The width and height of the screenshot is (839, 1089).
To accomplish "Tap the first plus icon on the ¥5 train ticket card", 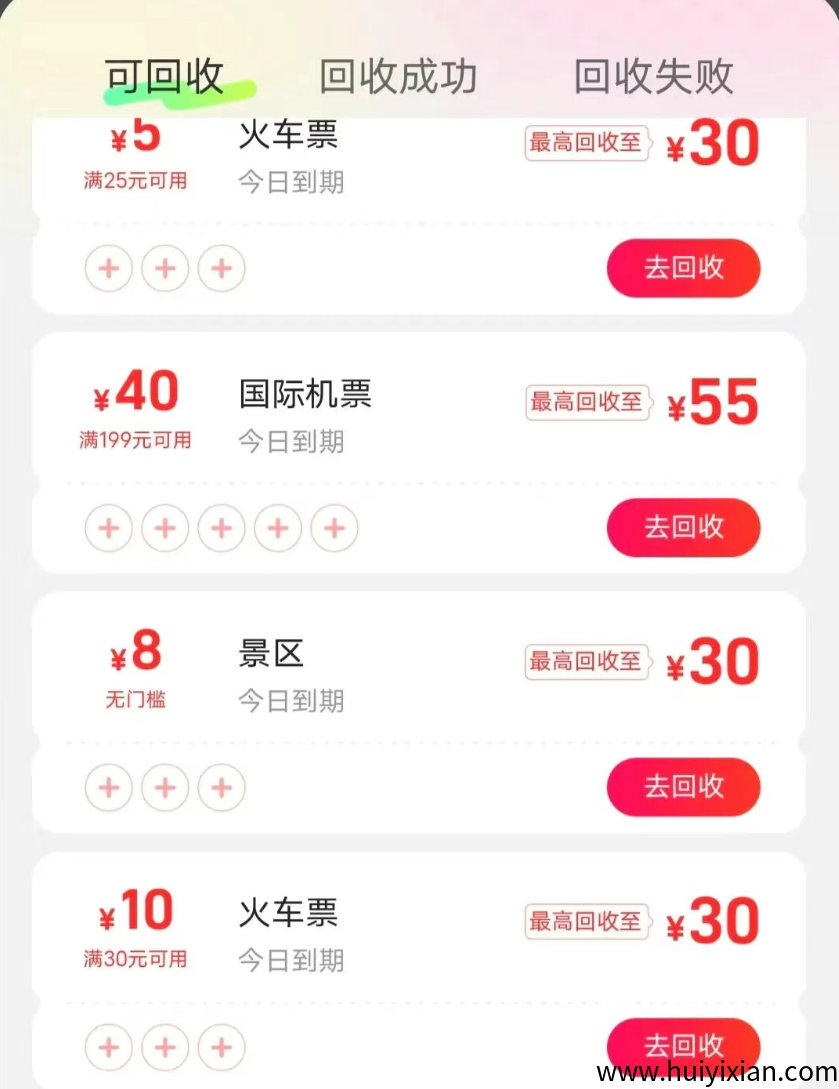I will pyautogui.click(x=109, y=268).
